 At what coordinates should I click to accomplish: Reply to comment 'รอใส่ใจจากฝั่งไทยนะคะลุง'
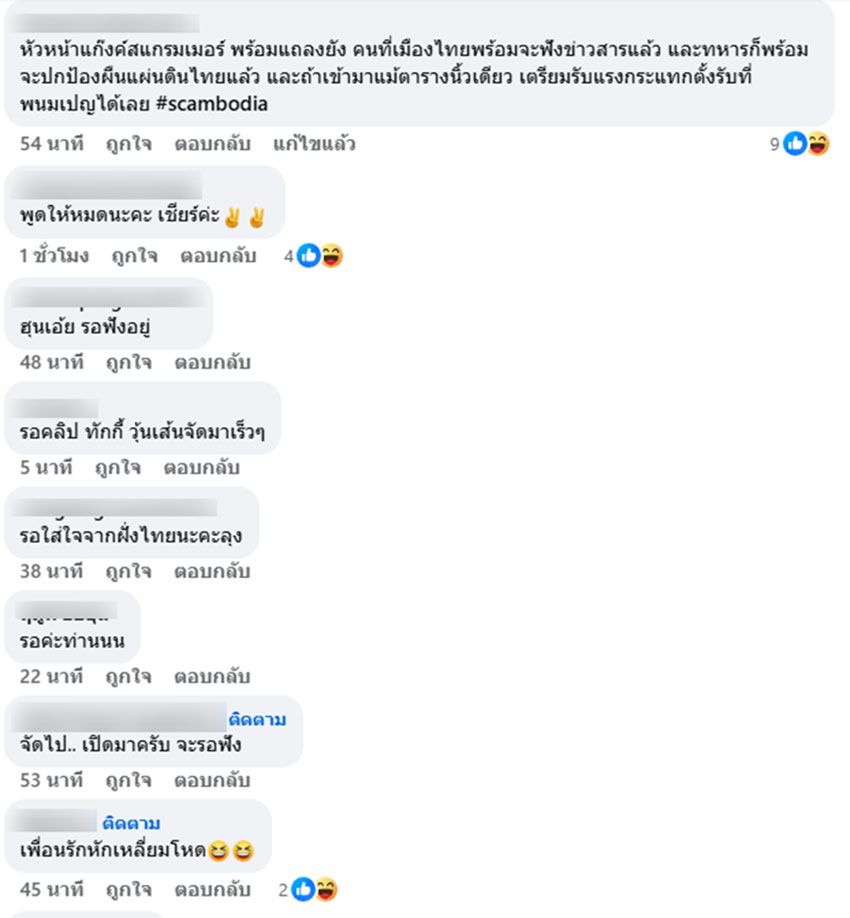pos(212,572)
